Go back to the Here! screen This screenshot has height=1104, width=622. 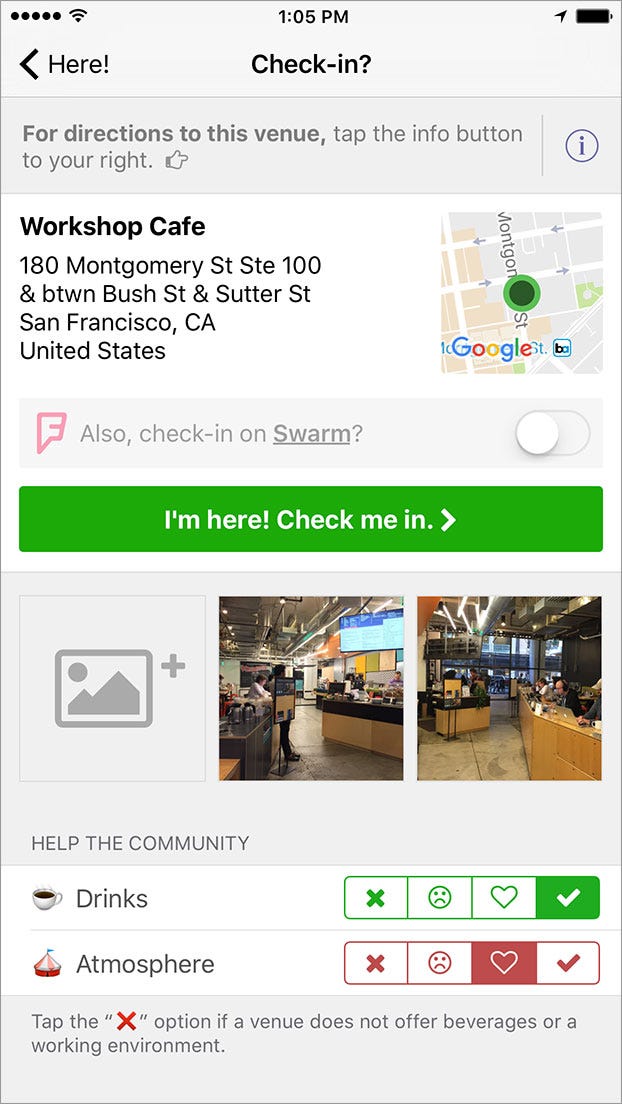click(x=64, y=65)
